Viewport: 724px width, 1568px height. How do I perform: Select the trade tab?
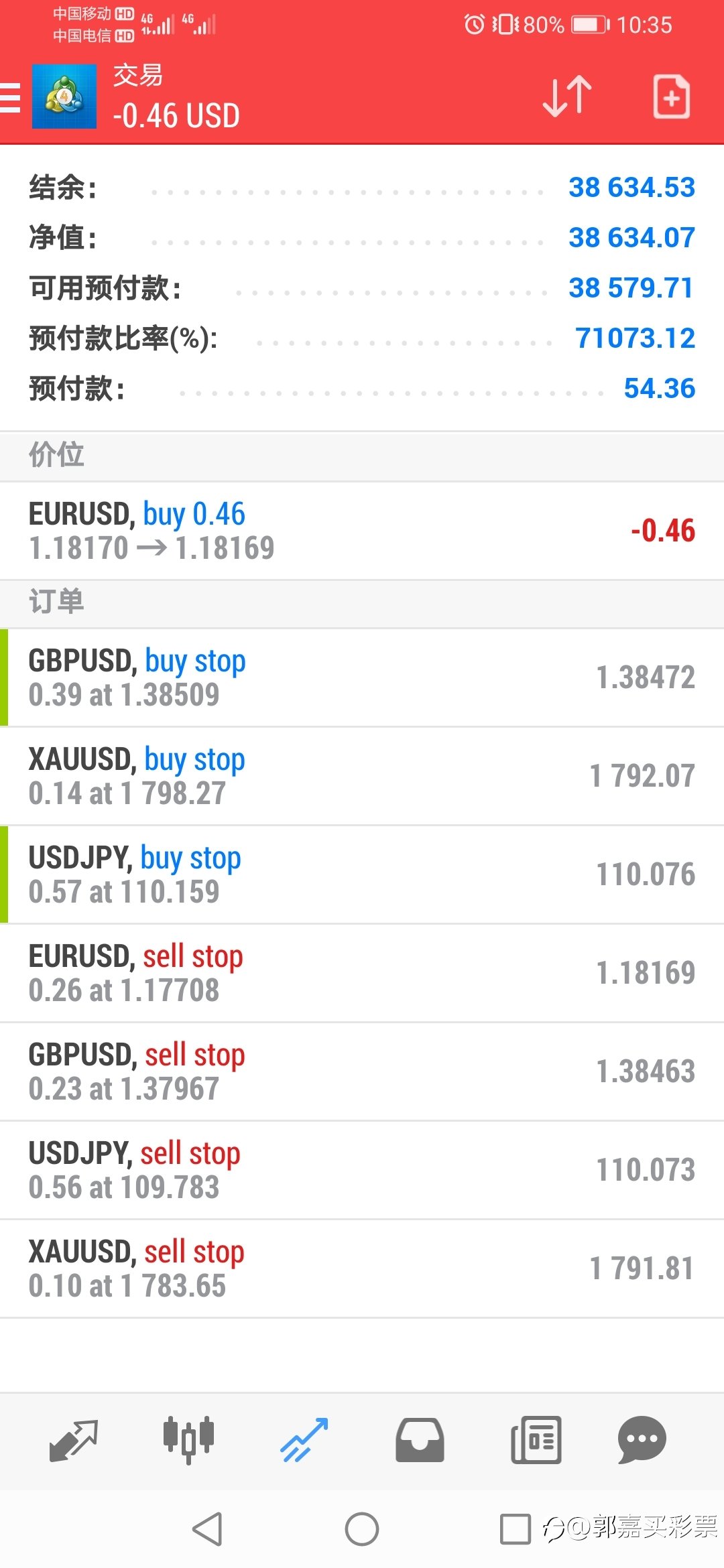[304, 1440]
